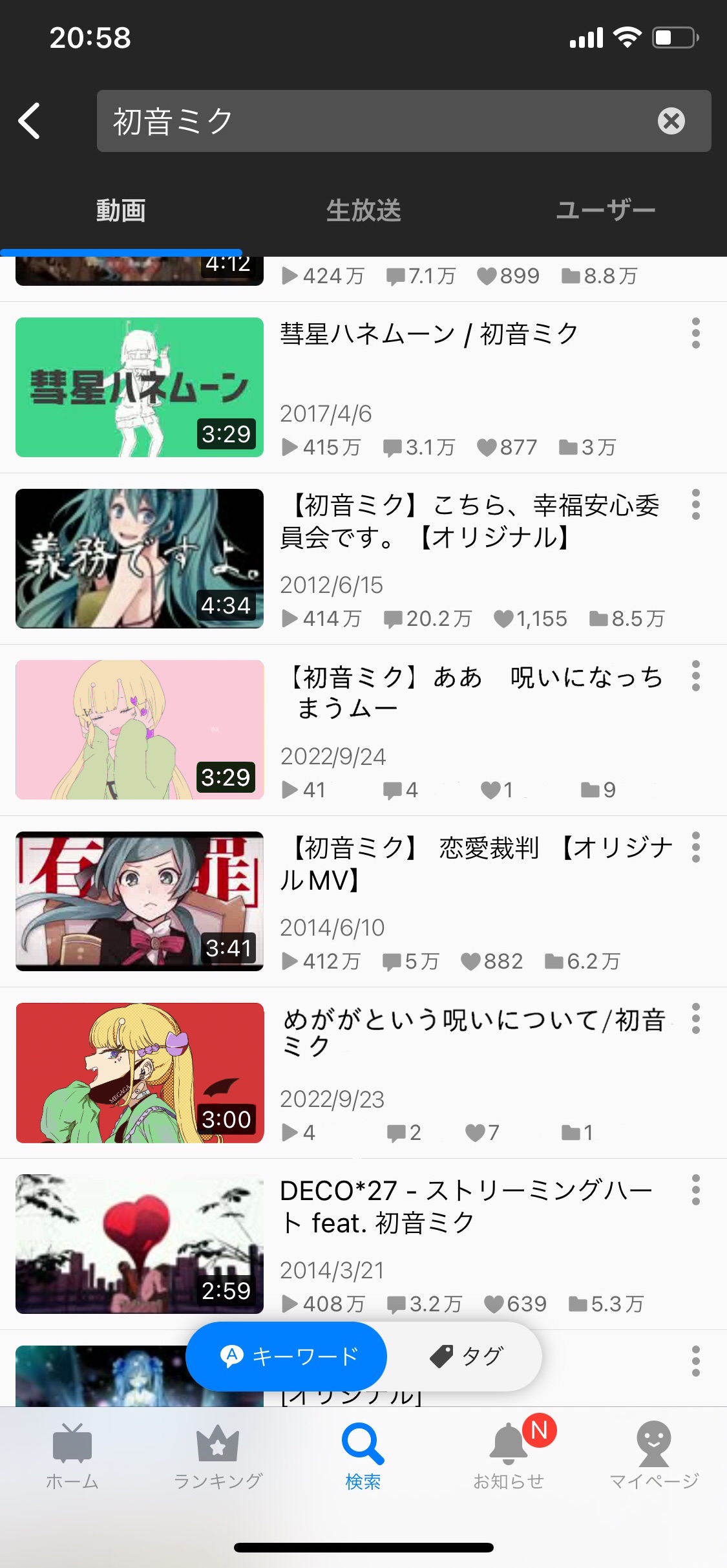This screenshot has width=727, height=1568.
Task: Open the video ああ 呪いになっちまうムー
Action: 476,693
